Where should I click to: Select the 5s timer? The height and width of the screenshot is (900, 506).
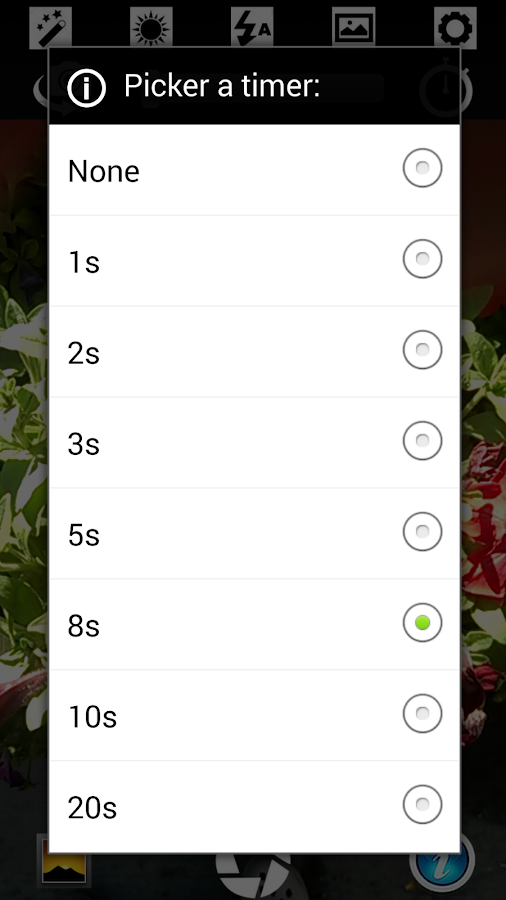pos(254,534)
